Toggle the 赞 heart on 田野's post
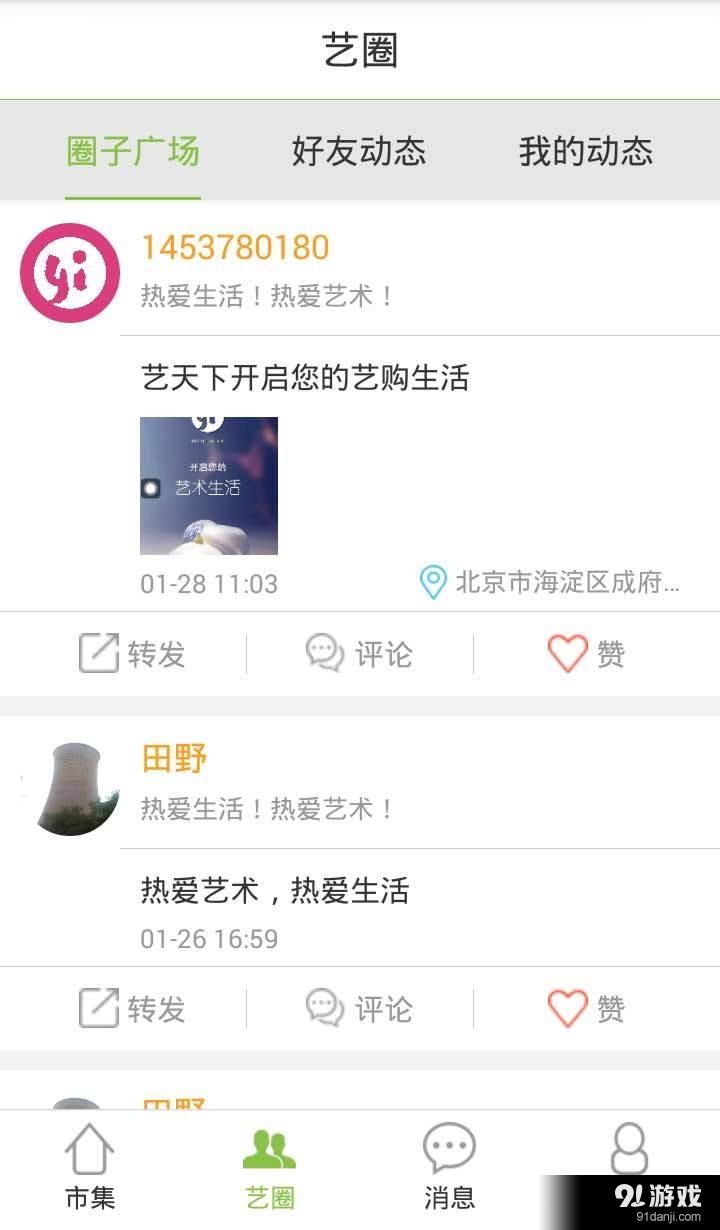This screenshot has width=720, height=1230. pyautogui.click(x=567, y=1009)
